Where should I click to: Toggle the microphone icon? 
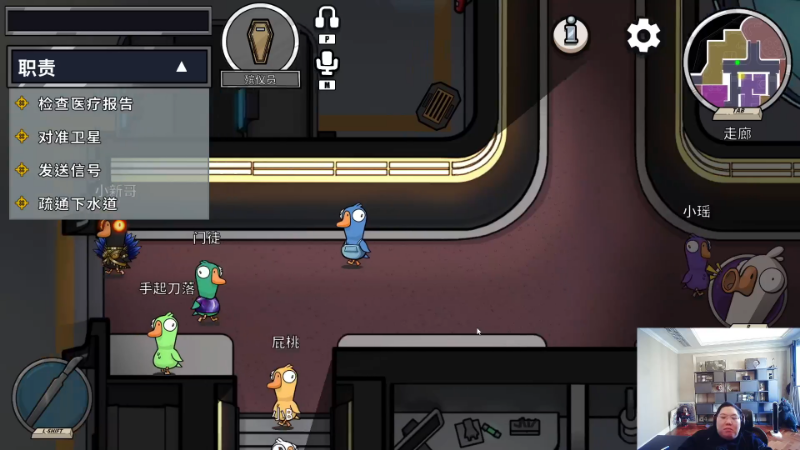327,64
